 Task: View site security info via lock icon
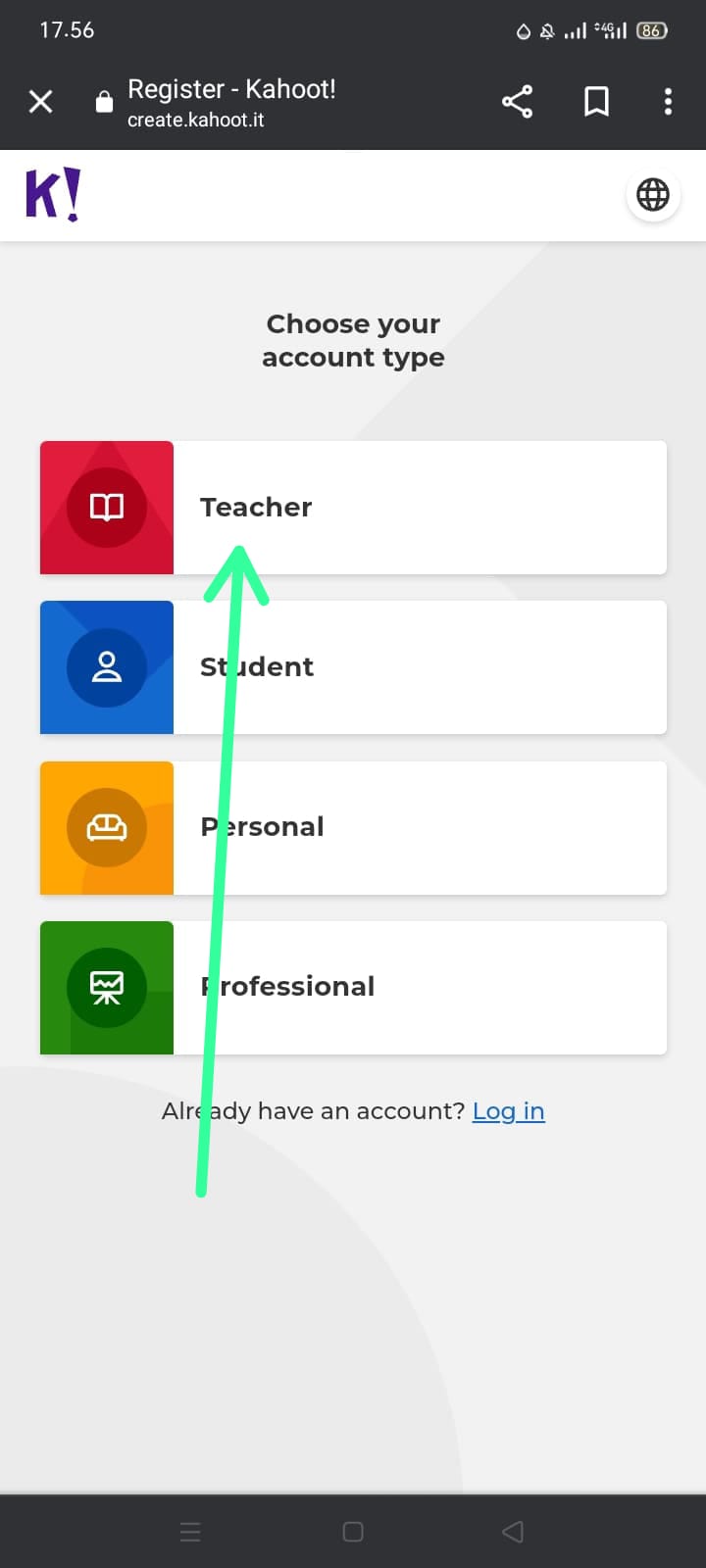pyautogui.click(x=104, y=101)
